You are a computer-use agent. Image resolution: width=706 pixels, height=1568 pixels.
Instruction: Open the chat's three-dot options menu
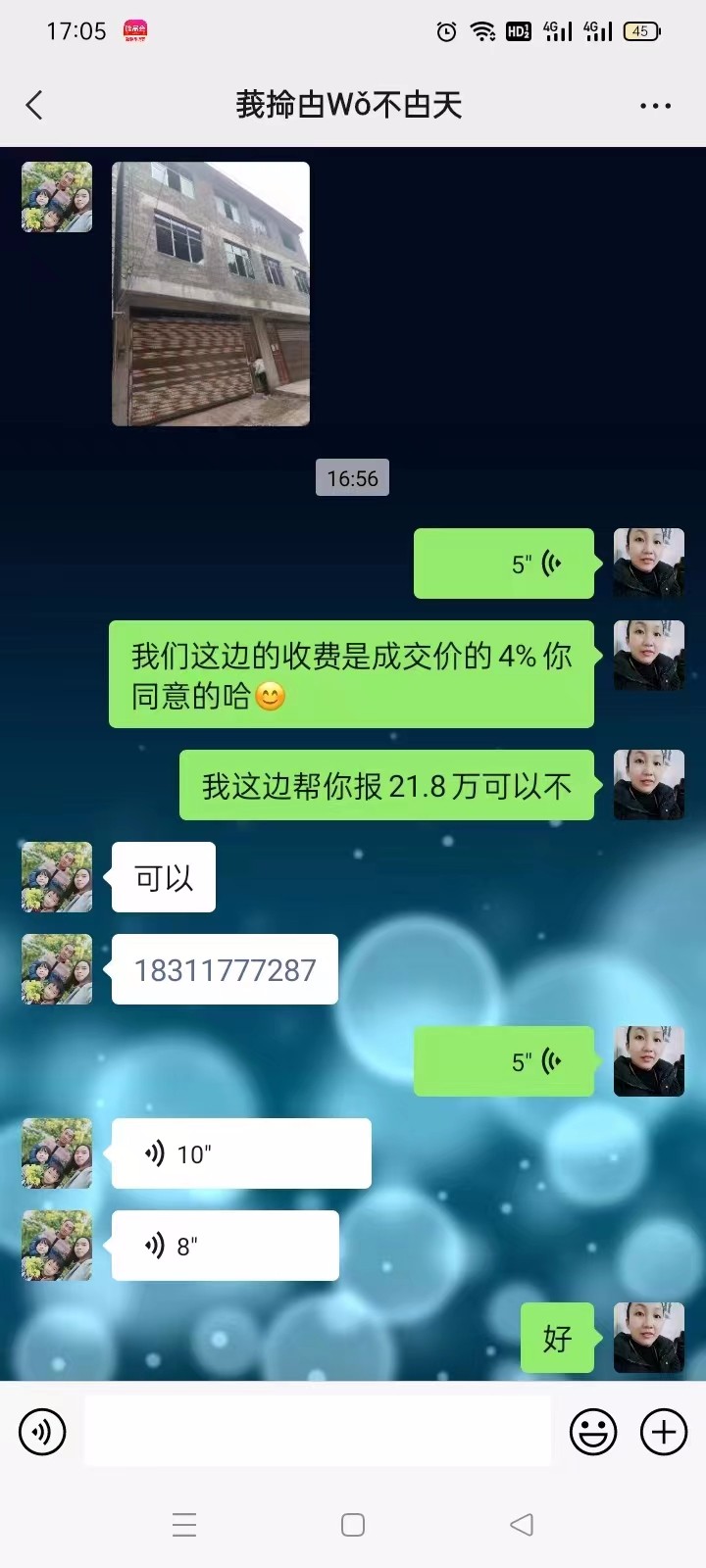click(x=655, y=106)
